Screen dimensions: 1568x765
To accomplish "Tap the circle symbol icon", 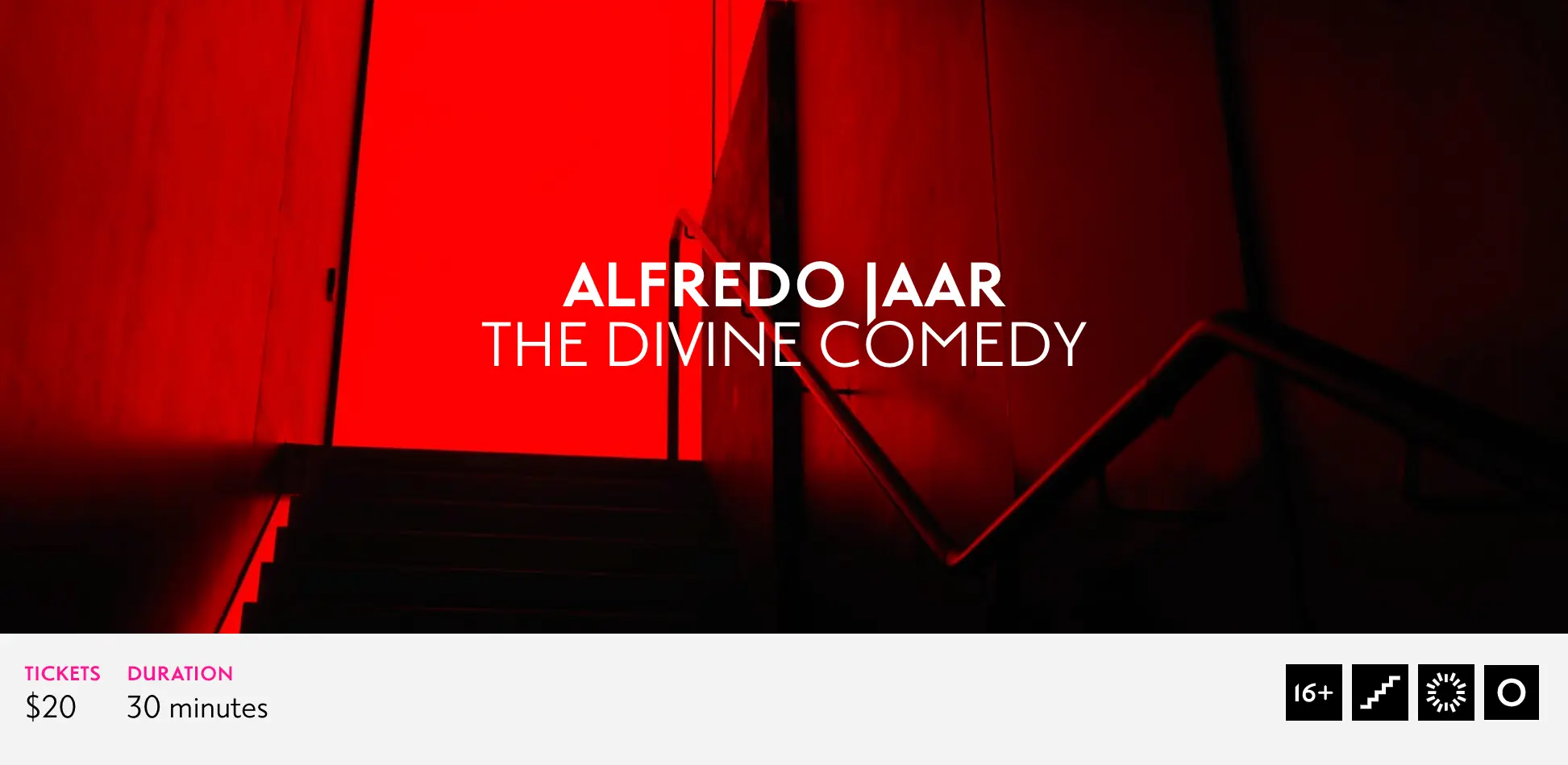I will [x=1511, y=692].
